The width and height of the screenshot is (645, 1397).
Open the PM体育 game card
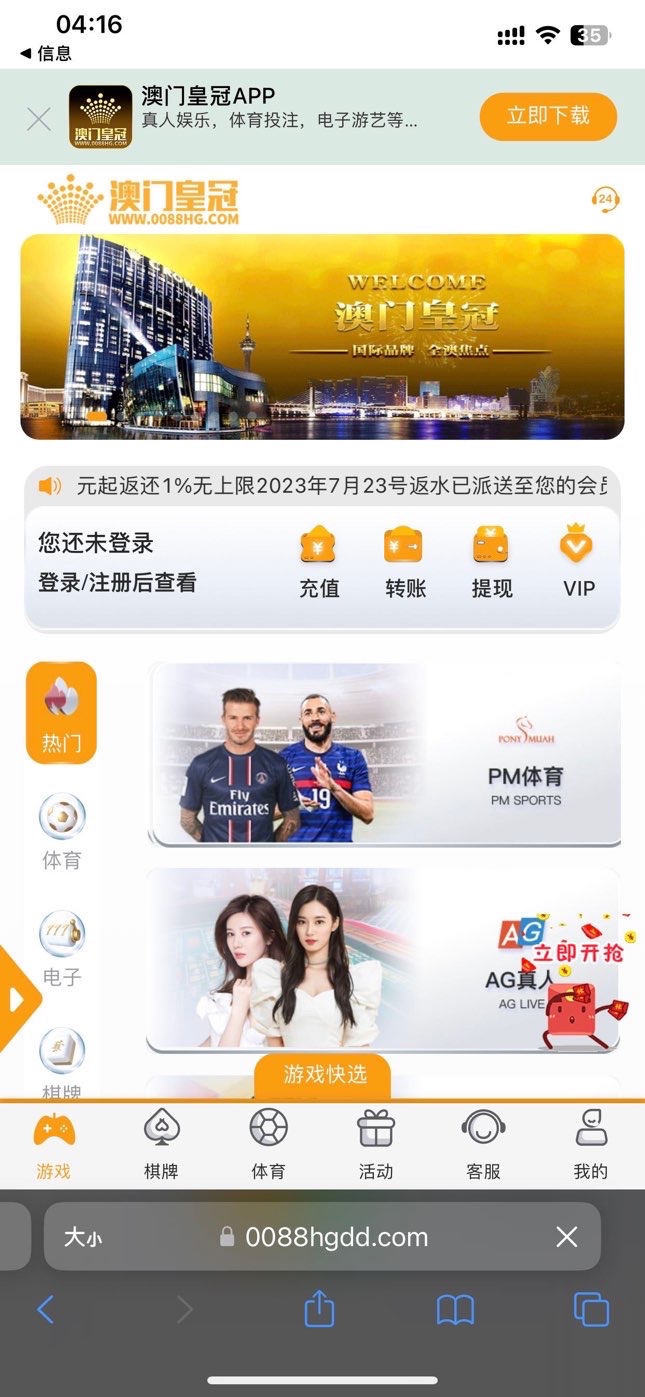click(x=384, y=754)
